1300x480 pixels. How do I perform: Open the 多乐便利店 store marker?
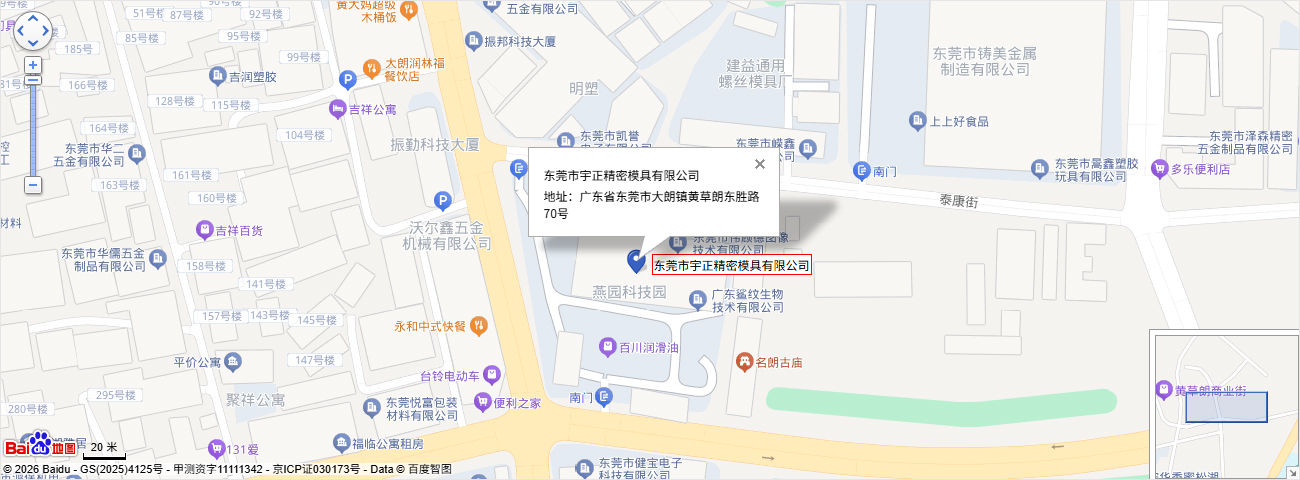click(x=1159, y=169)
